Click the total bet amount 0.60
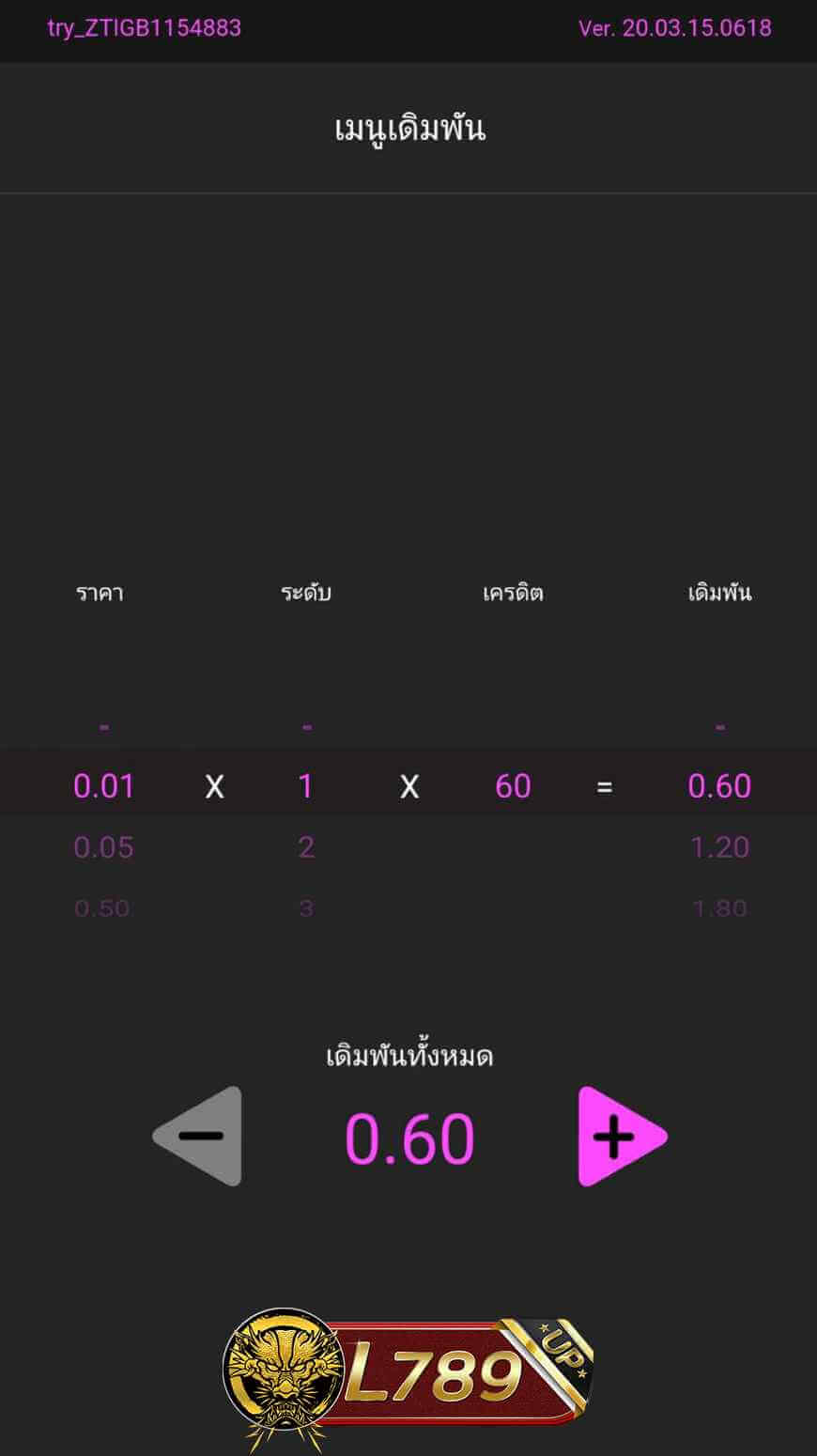The height and width of the screenshot is (1456, 817). (408, 1136)
